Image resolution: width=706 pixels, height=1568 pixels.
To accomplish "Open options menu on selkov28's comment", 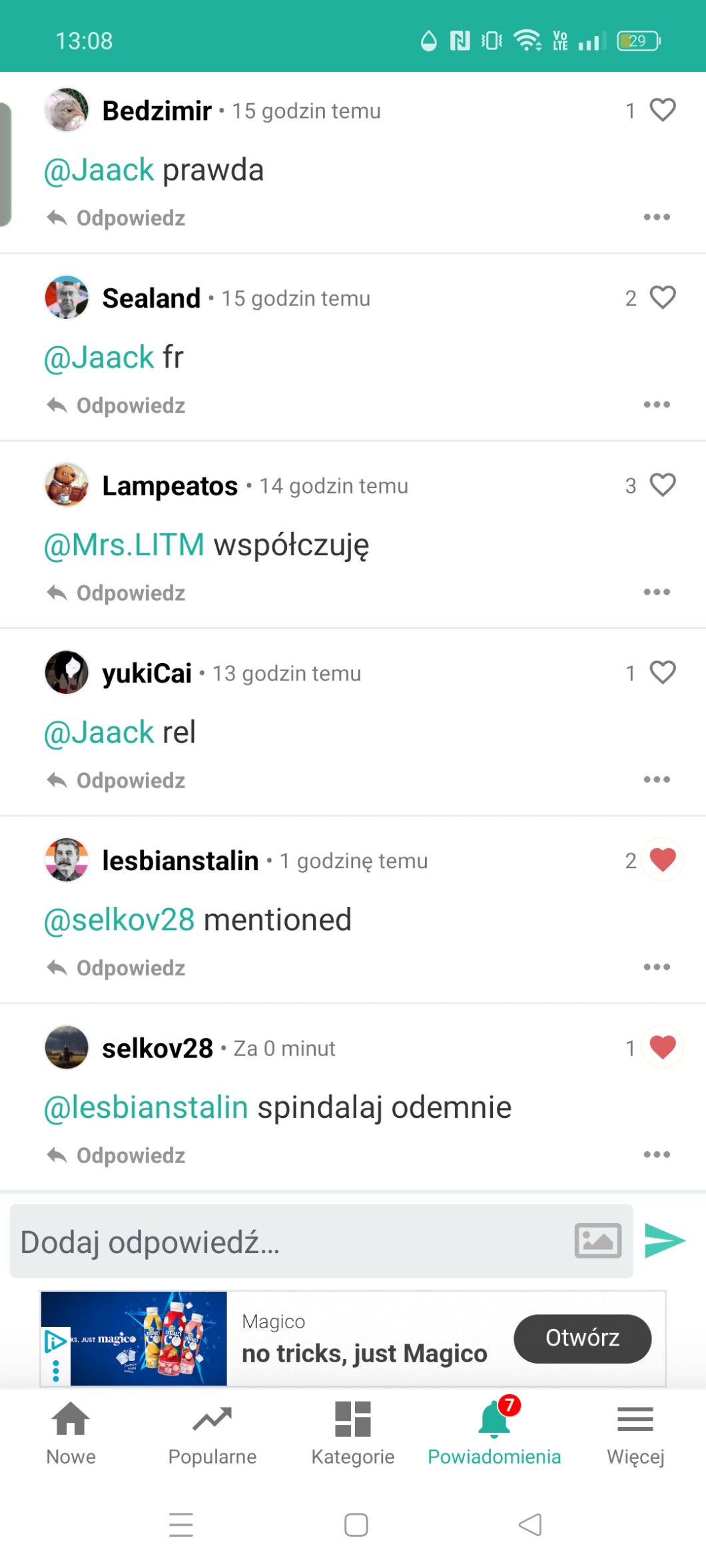I will [657, 1155].
